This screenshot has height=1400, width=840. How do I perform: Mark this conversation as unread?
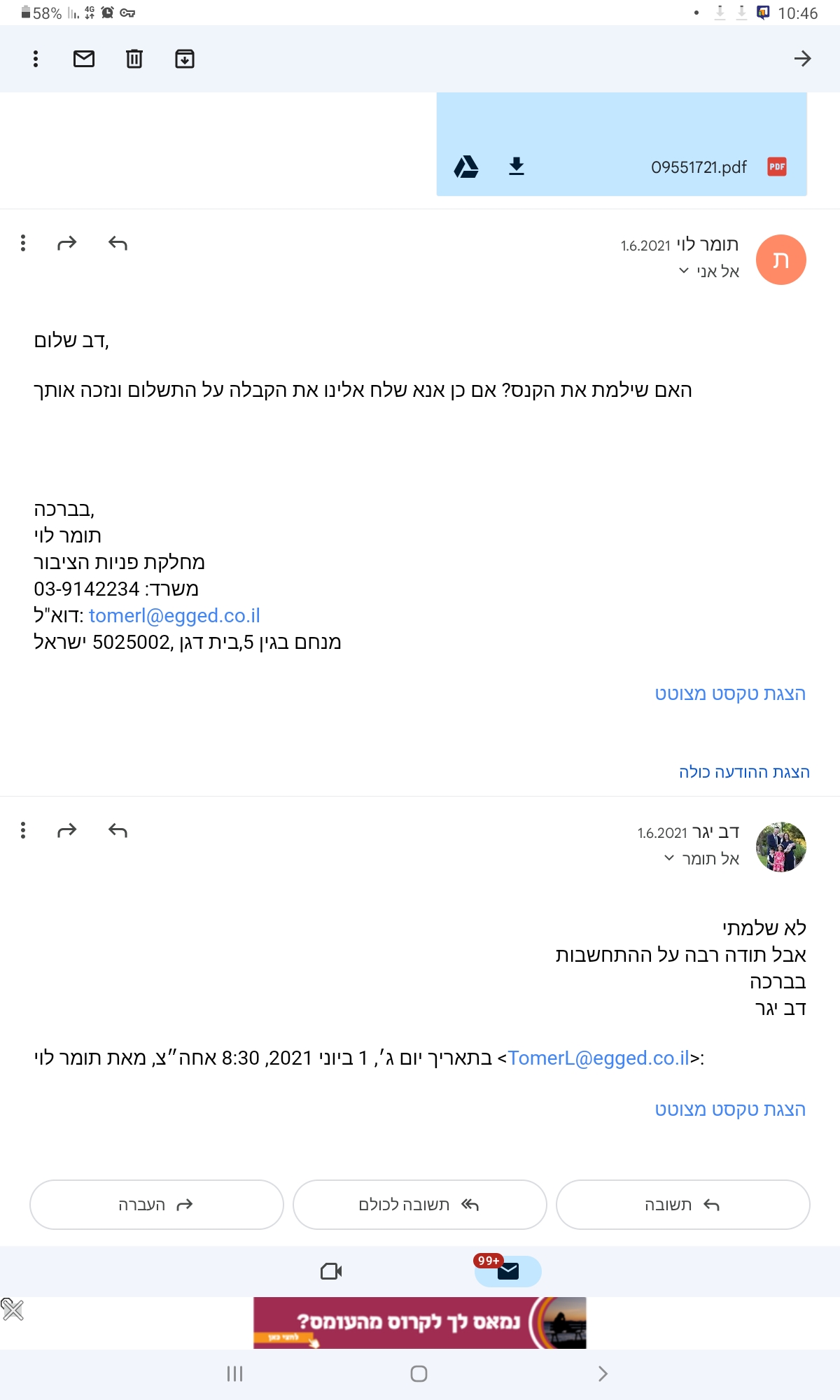(84, 59)
